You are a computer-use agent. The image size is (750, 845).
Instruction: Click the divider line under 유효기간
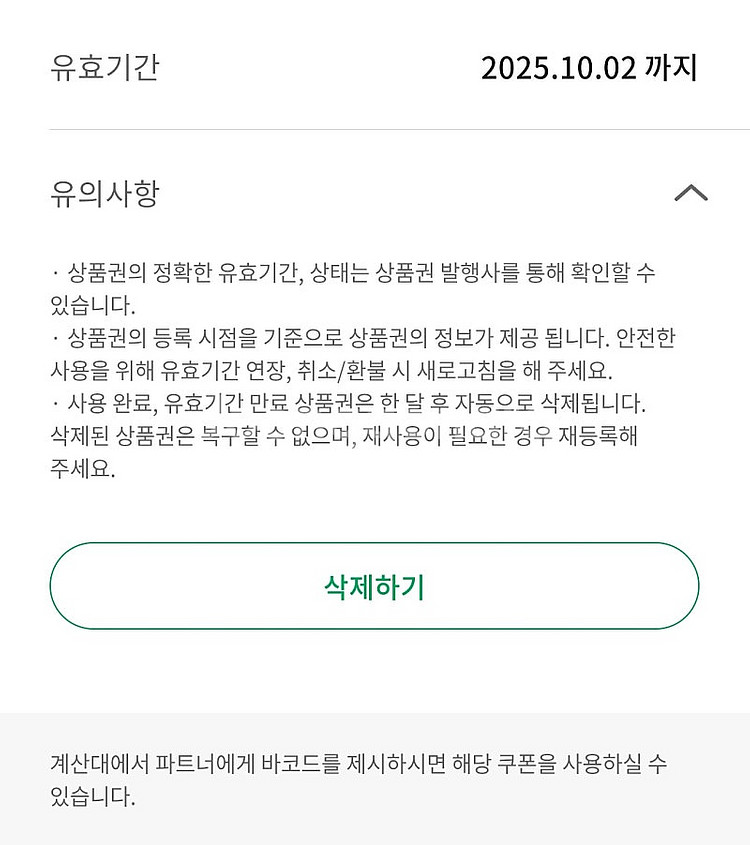click(x=375, y=128)
